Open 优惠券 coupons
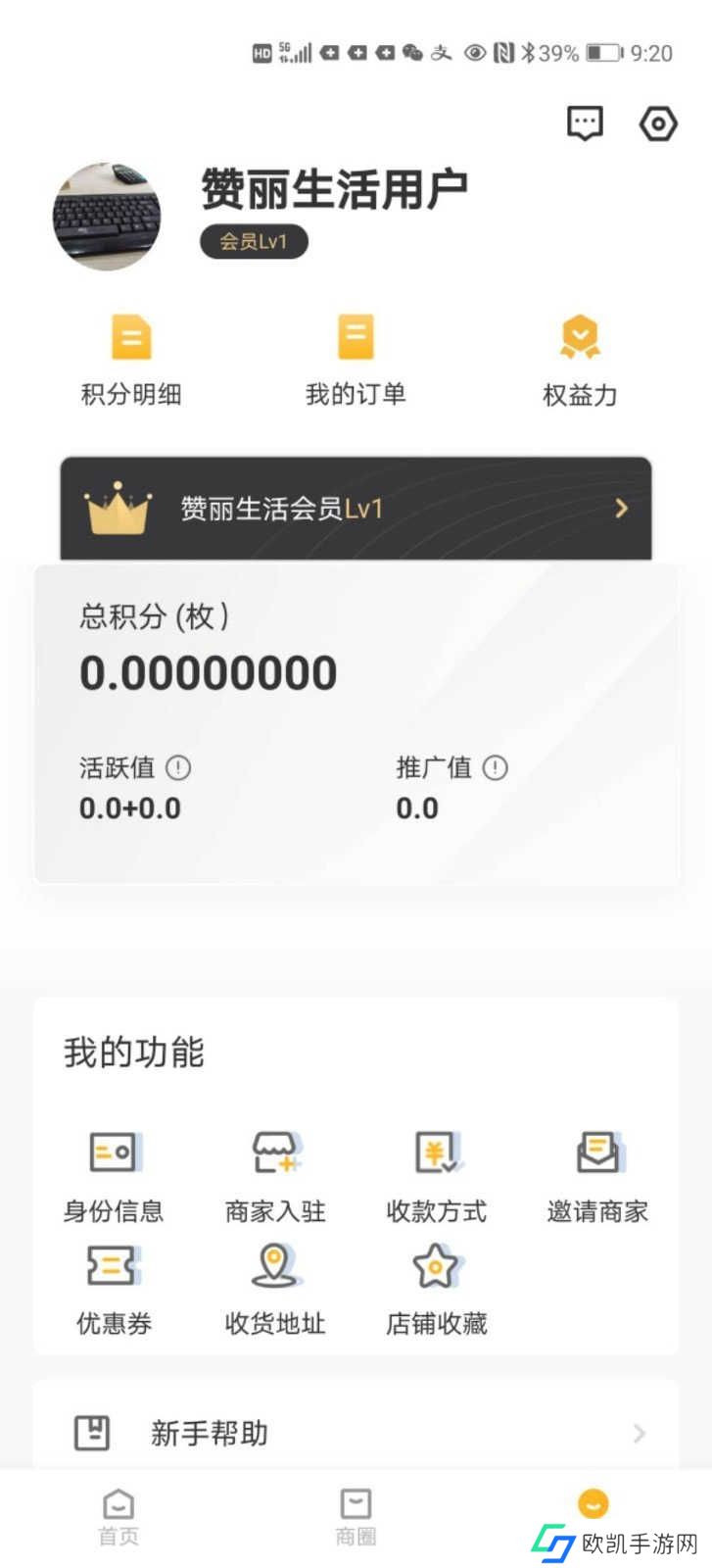 pos(114,1290)
